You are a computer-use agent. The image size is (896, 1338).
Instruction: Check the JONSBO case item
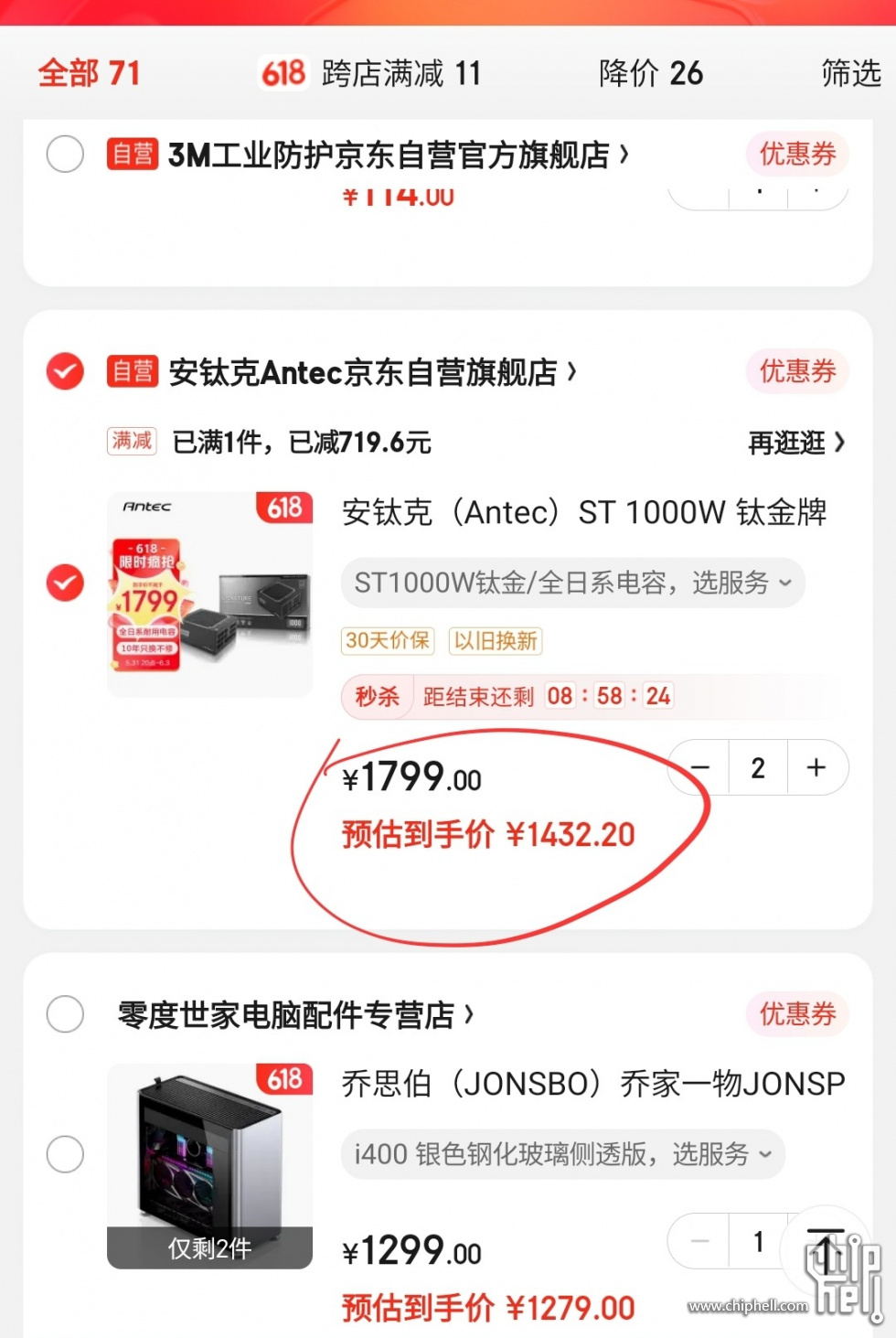[x=65, y=1154]
